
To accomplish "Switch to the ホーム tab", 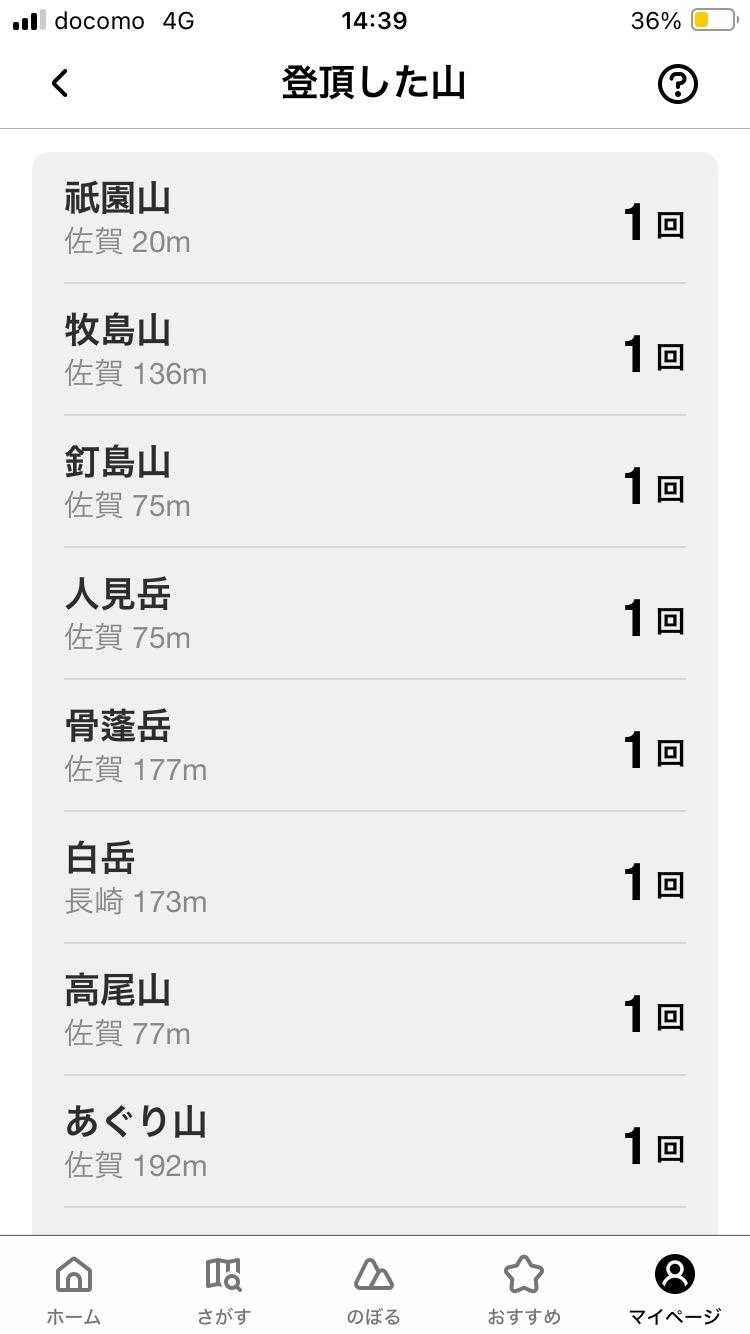I will 74,1288.
